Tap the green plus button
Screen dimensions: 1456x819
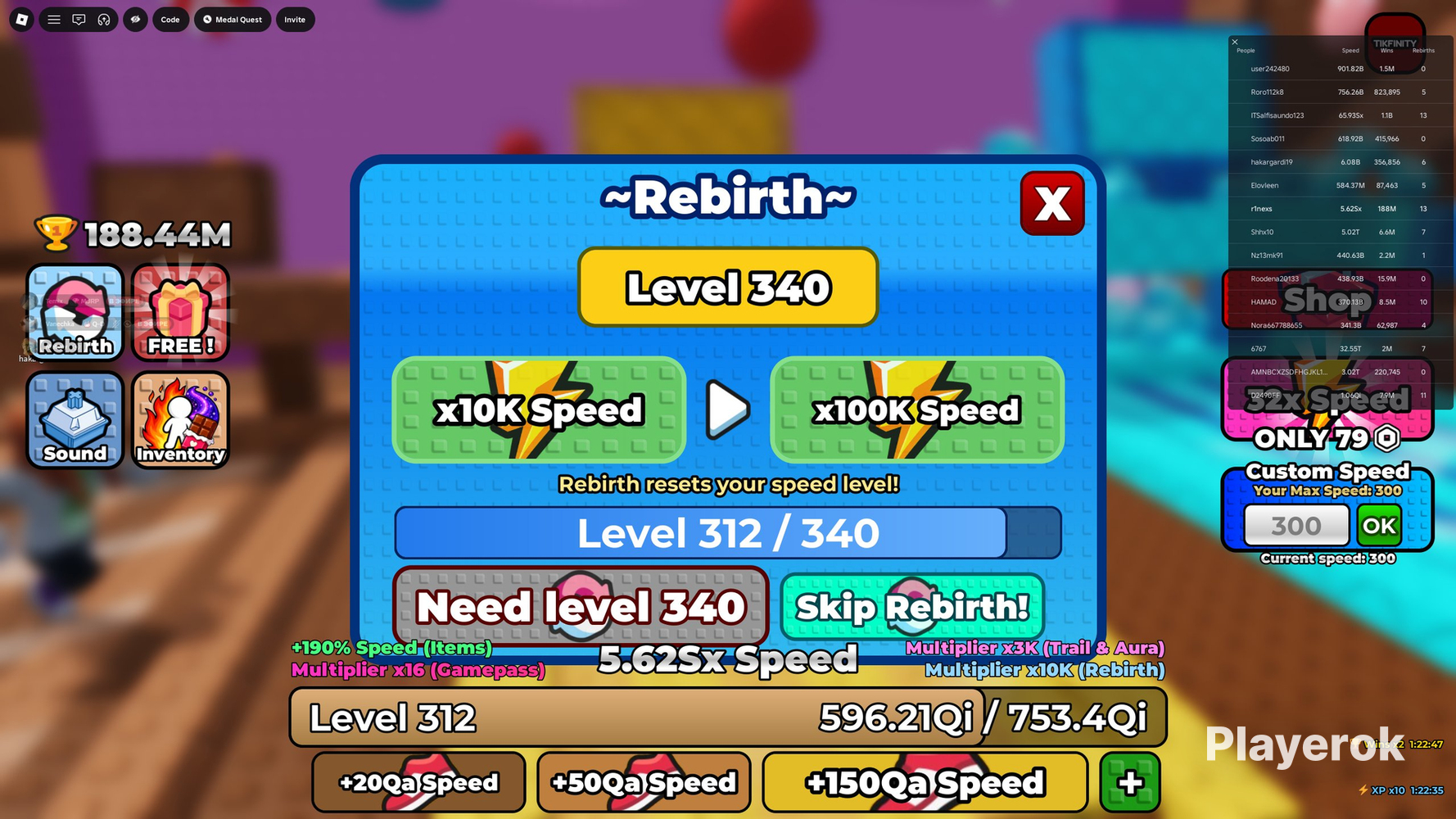coord(1131,782)
